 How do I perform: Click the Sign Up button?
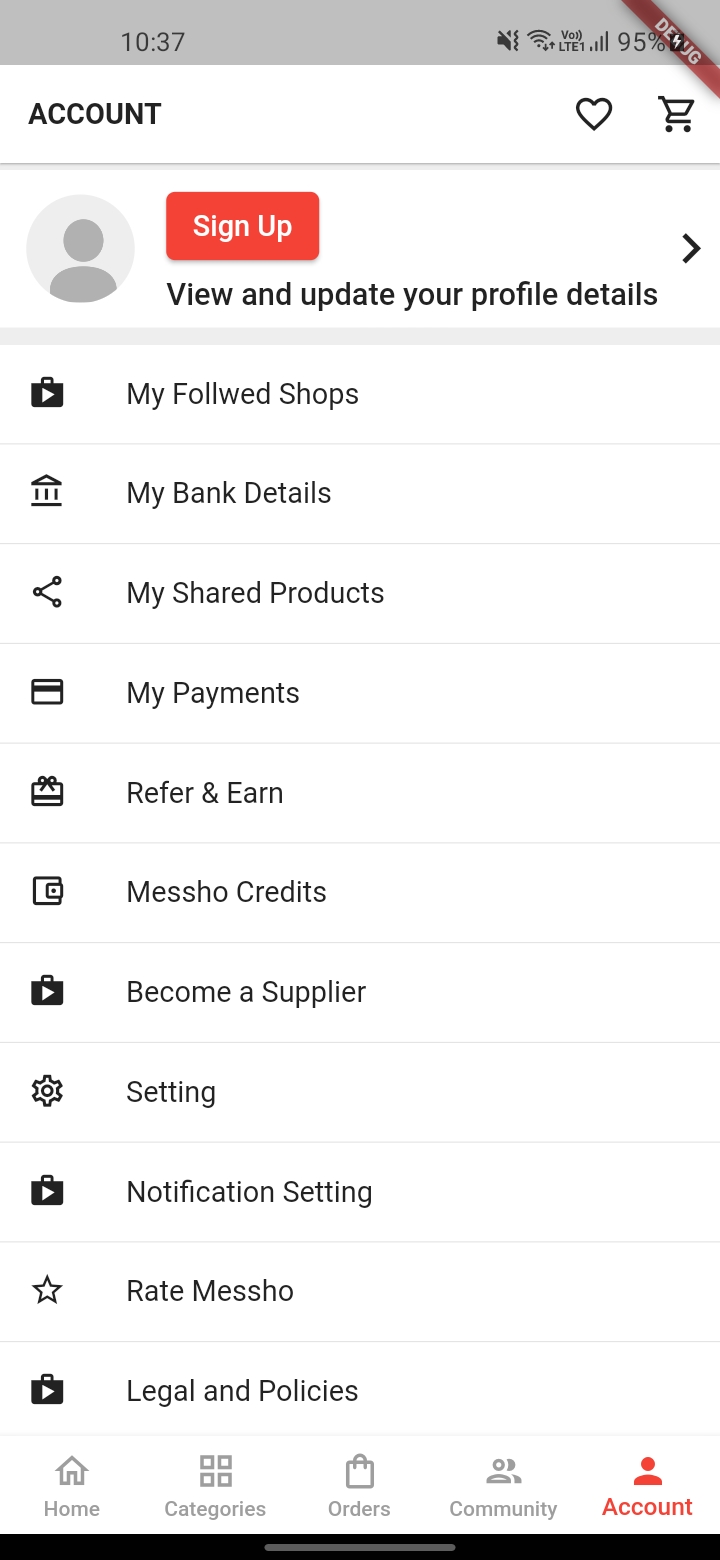tap(242, 226)
